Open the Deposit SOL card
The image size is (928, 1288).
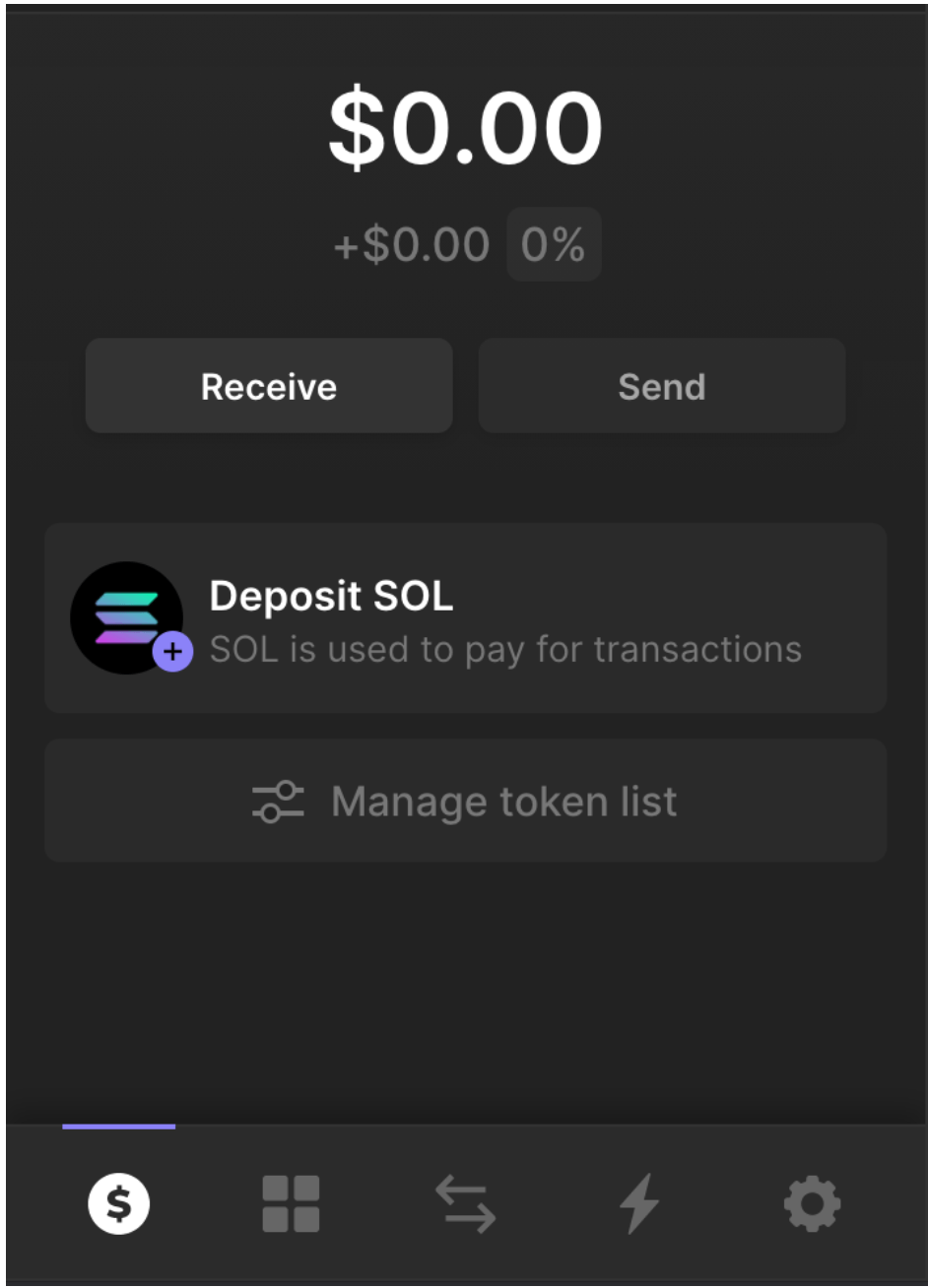coord(465,618)
